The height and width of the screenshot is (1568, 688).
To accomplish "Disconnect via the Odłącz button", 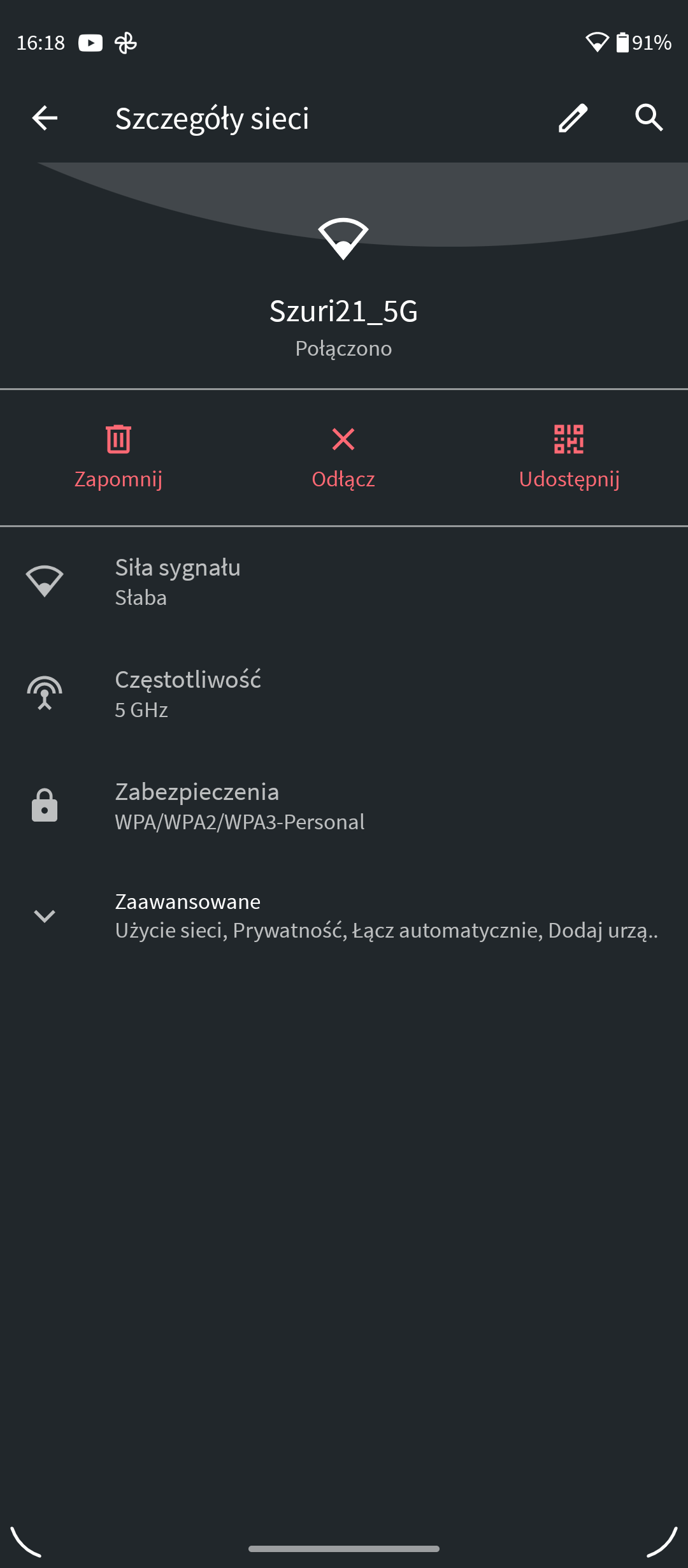I will coord(343,456).
